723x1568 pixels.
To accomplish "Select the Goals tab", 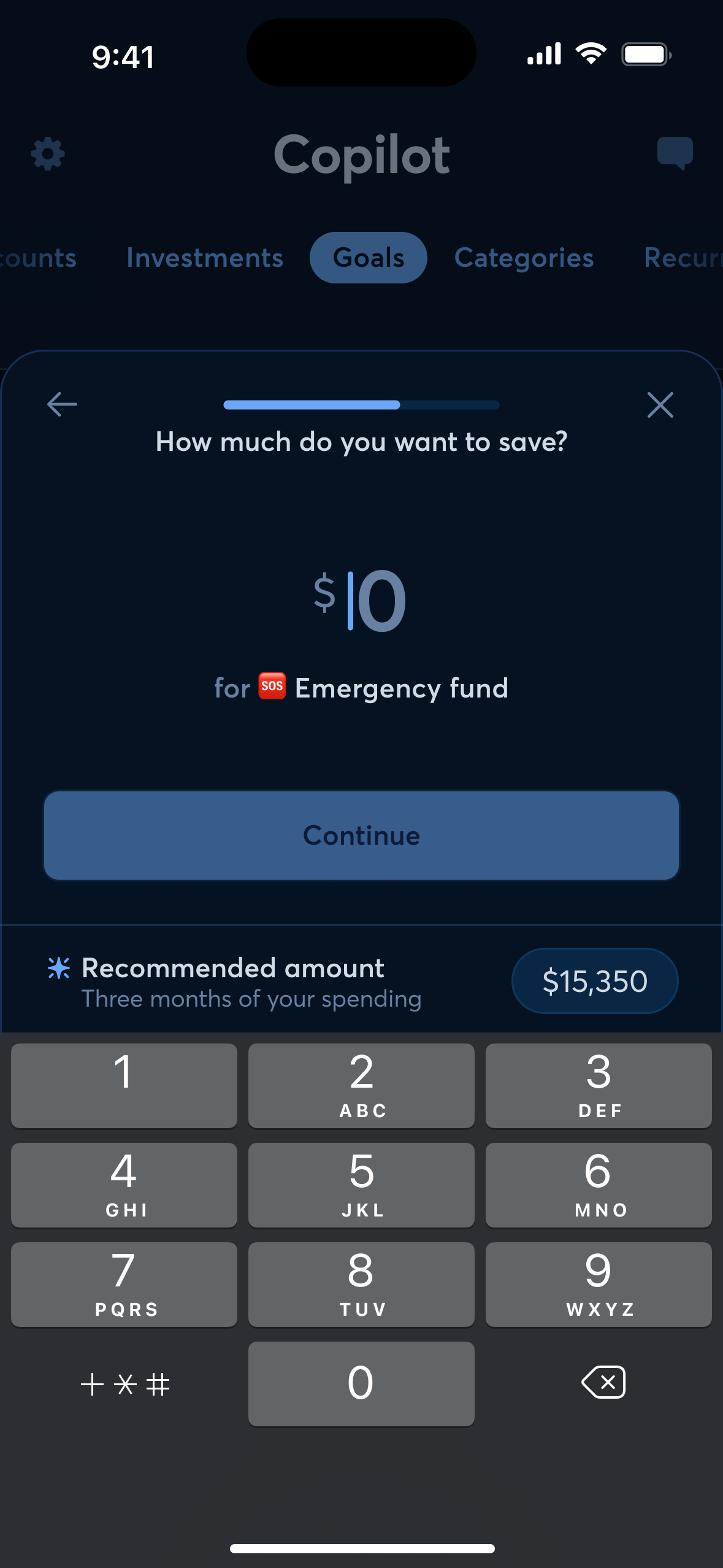I will click(x=368, y=258).
